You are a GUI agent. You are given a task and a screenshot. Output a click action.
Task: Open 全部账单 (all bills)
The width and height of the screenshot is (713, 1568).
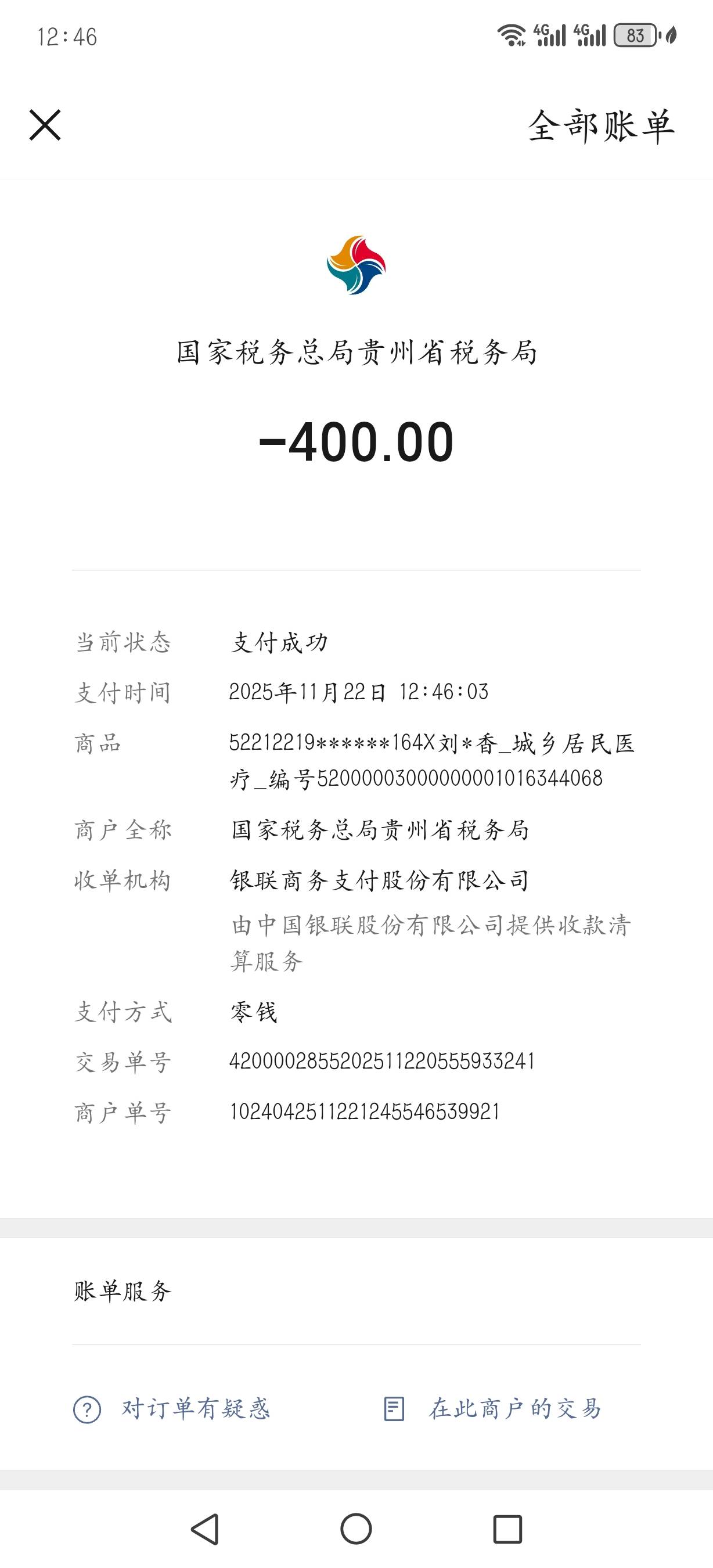point(600,127)
